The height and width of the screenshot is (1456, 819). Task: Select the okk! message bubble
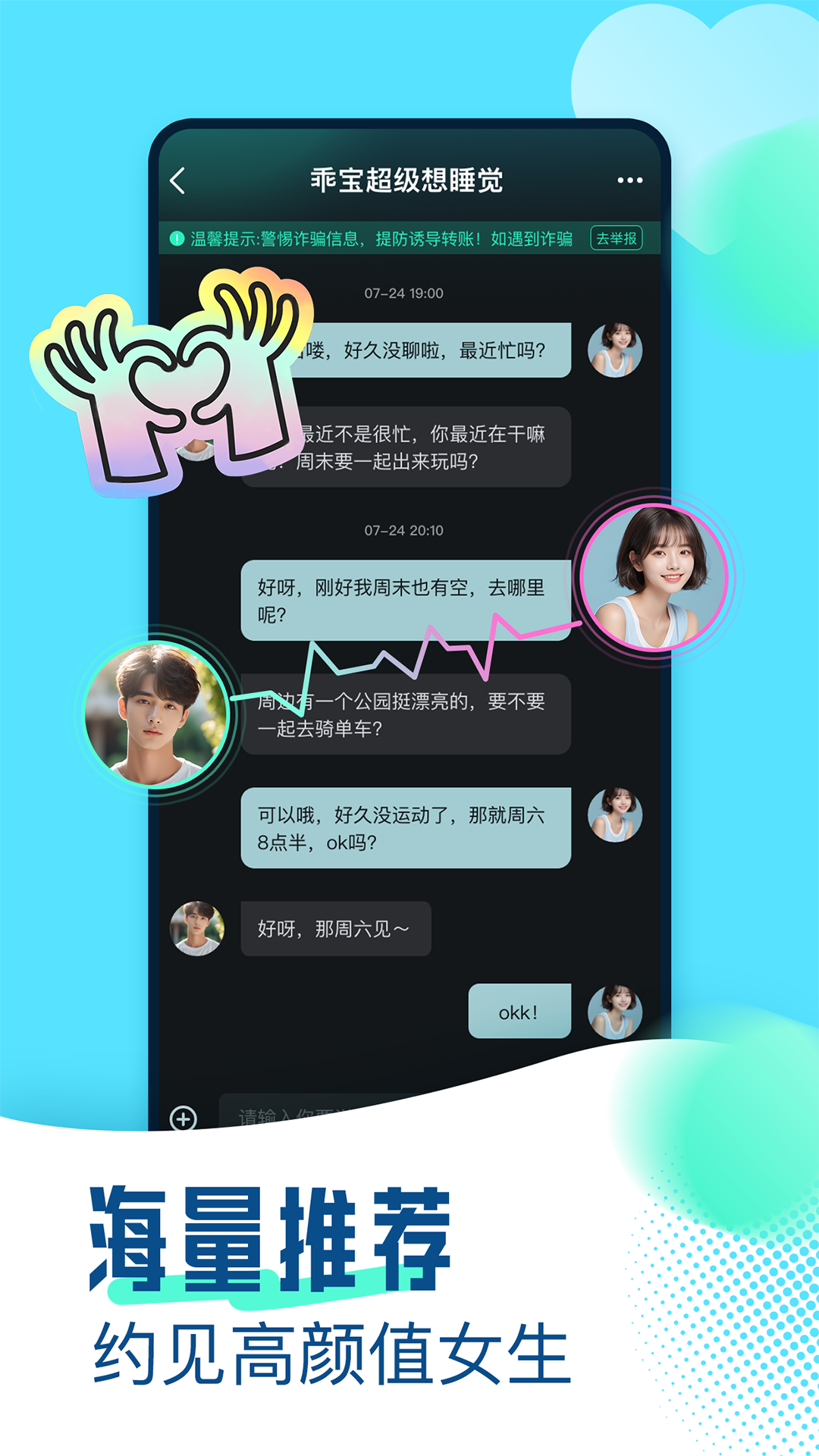[520, 1009]
